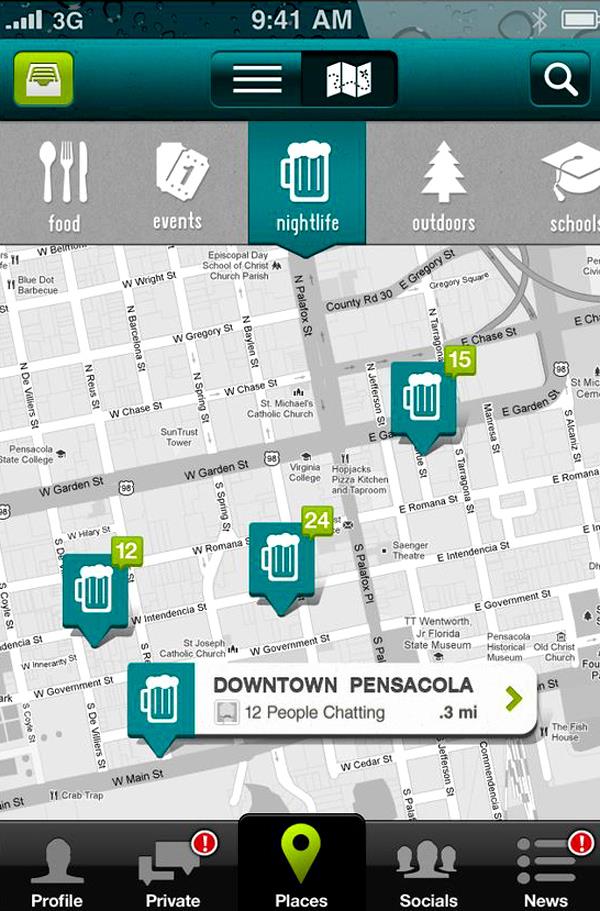Image resolution: width=600 pixels, height=911 pixels.
Task: Tap the beer pin with 12 badge
Action: pyautogui.click(x=95, y=593)
